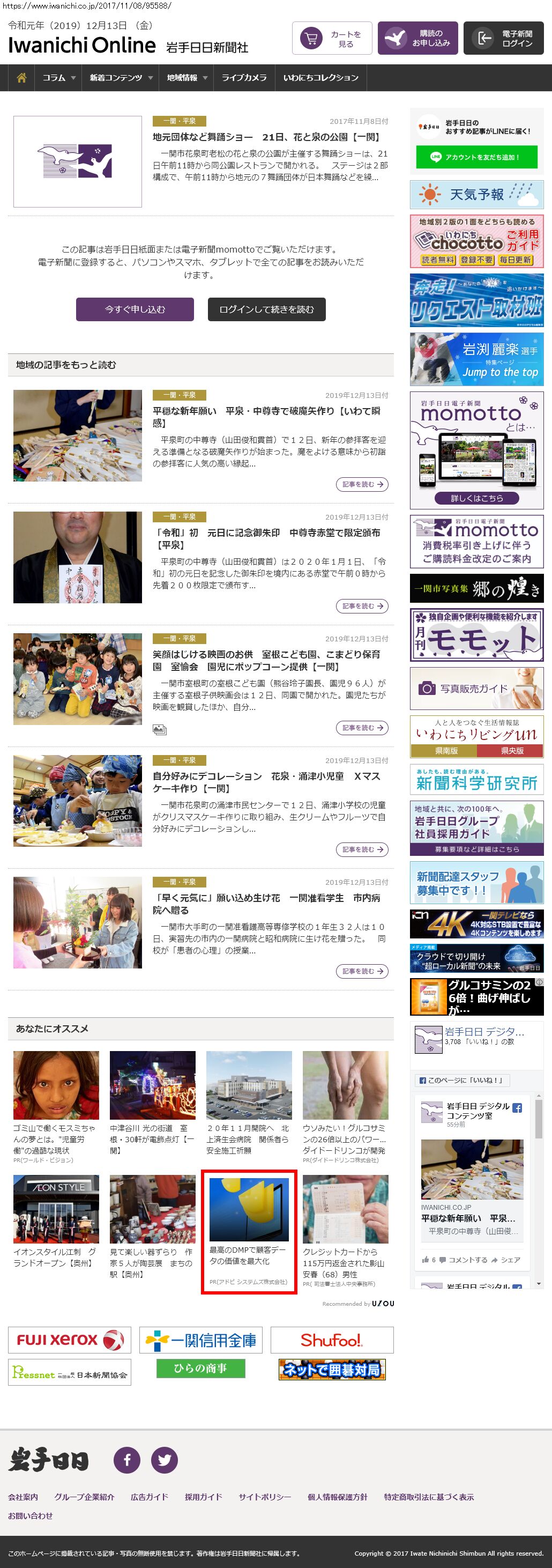Open 電子新聞ログイン
The width and height of the screenshot is (552, 1568).
coord(503,39)
